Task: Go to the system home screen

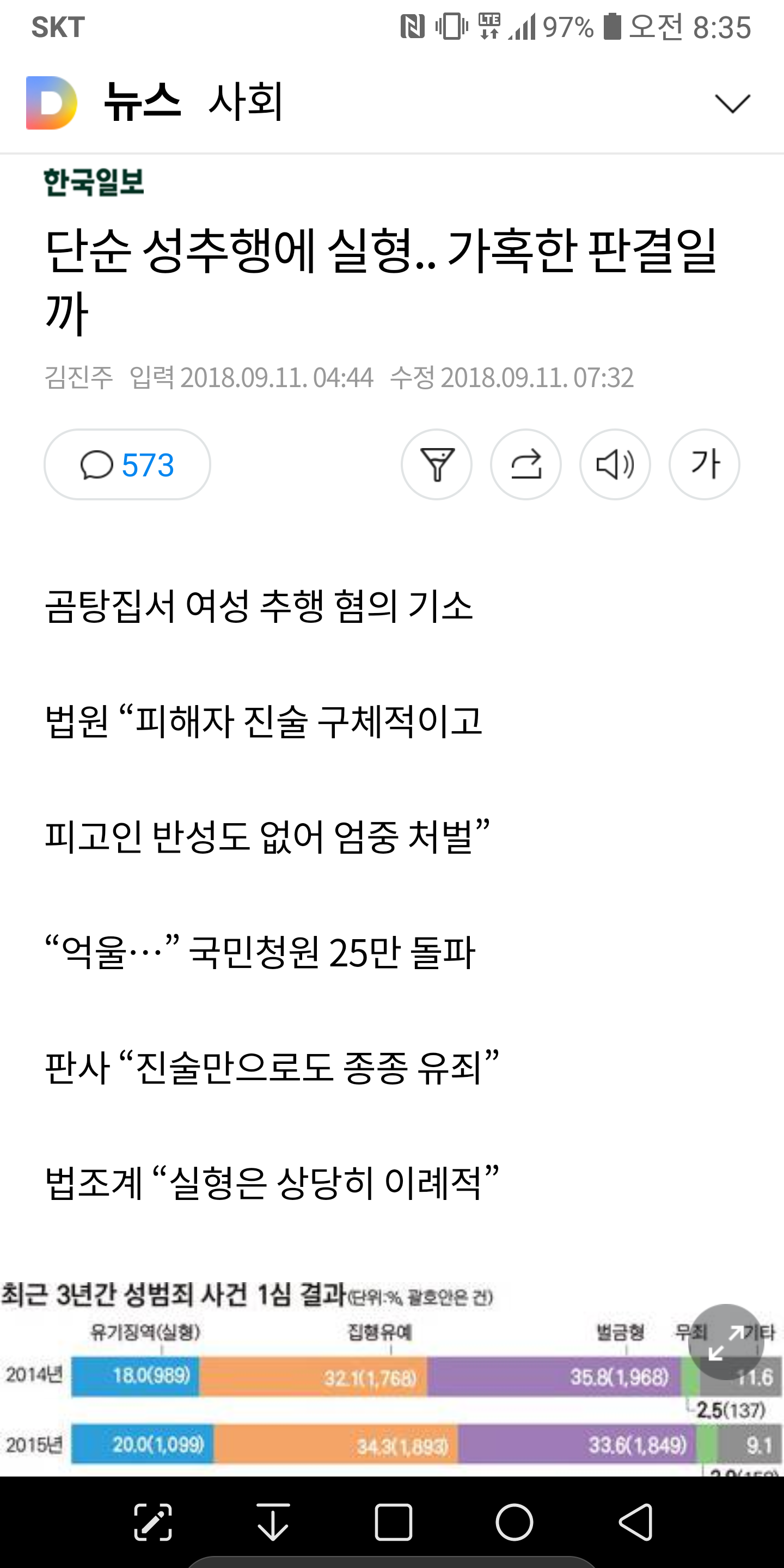Action: click(514, 1522)
